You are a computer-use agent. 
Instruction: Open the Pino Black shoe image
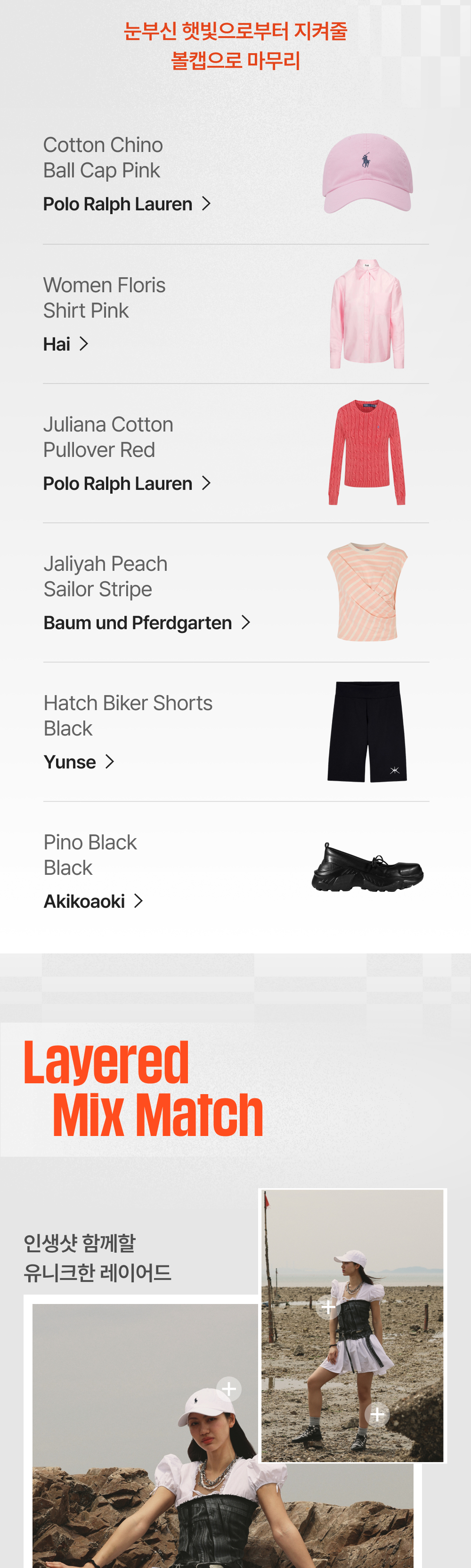[x=367, y=868]
